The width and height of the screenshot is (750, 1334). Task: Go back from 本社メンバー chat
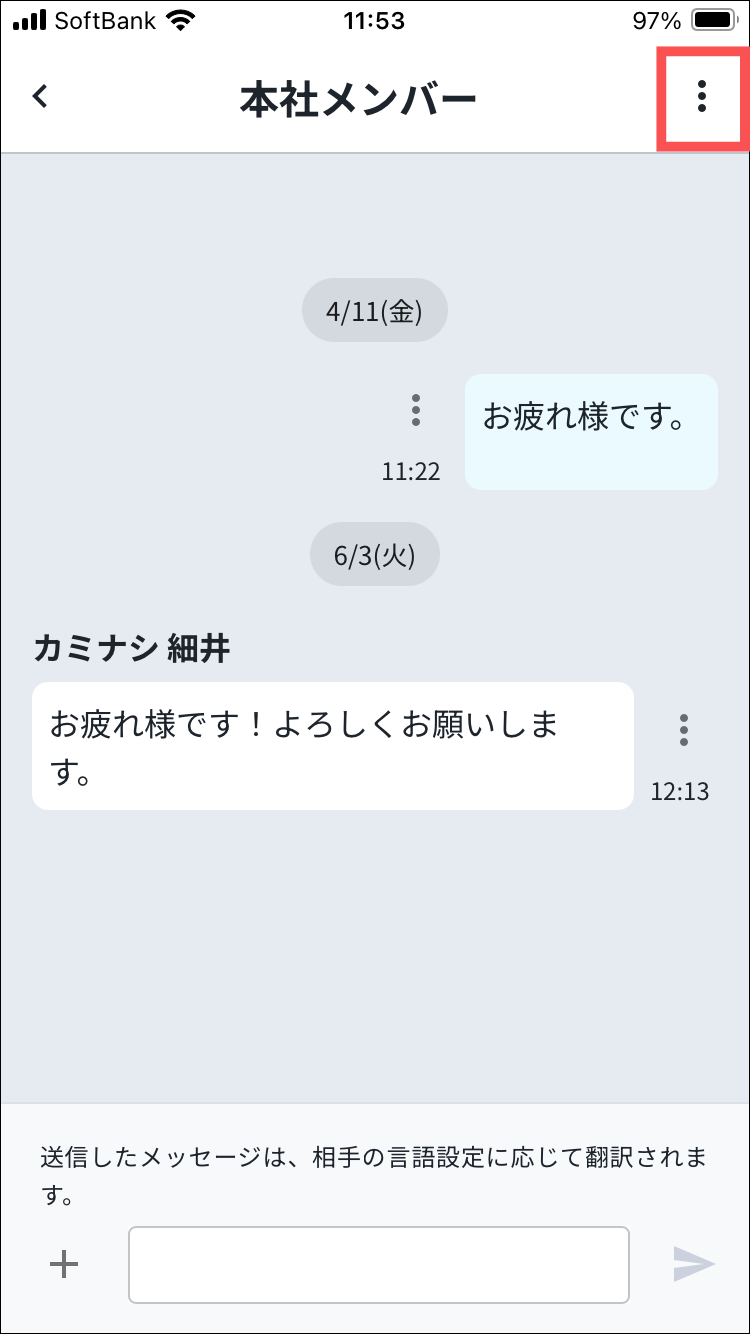[40, 96]
